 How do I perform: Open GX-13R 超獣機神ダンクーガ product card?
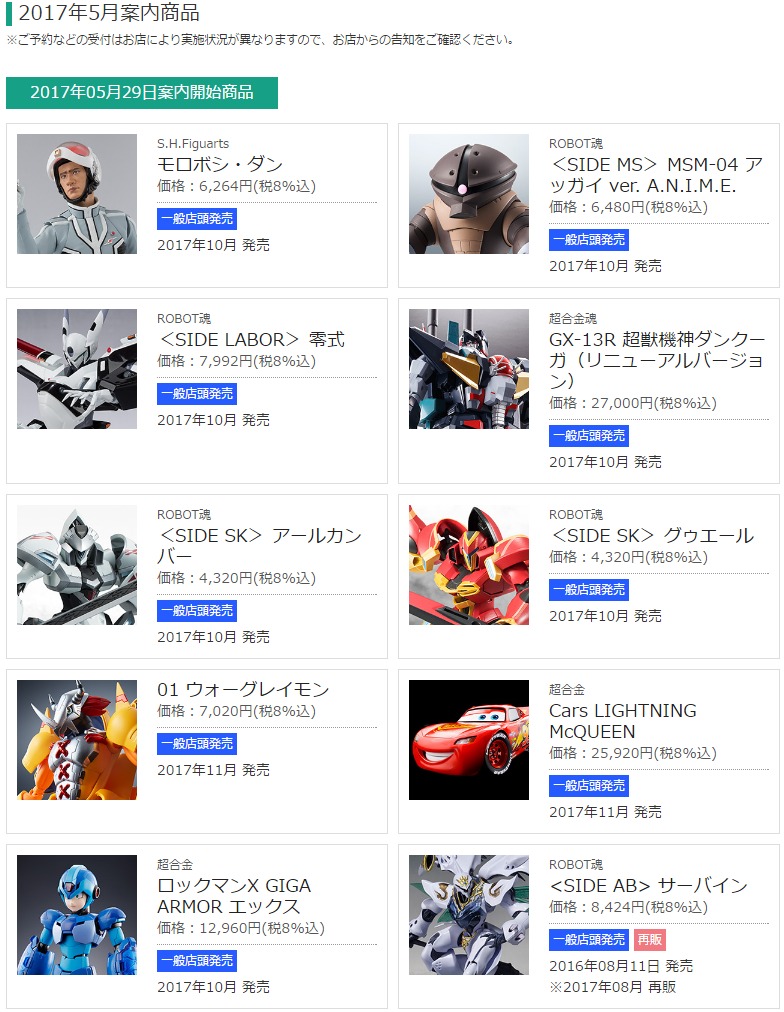pos(656,360)
